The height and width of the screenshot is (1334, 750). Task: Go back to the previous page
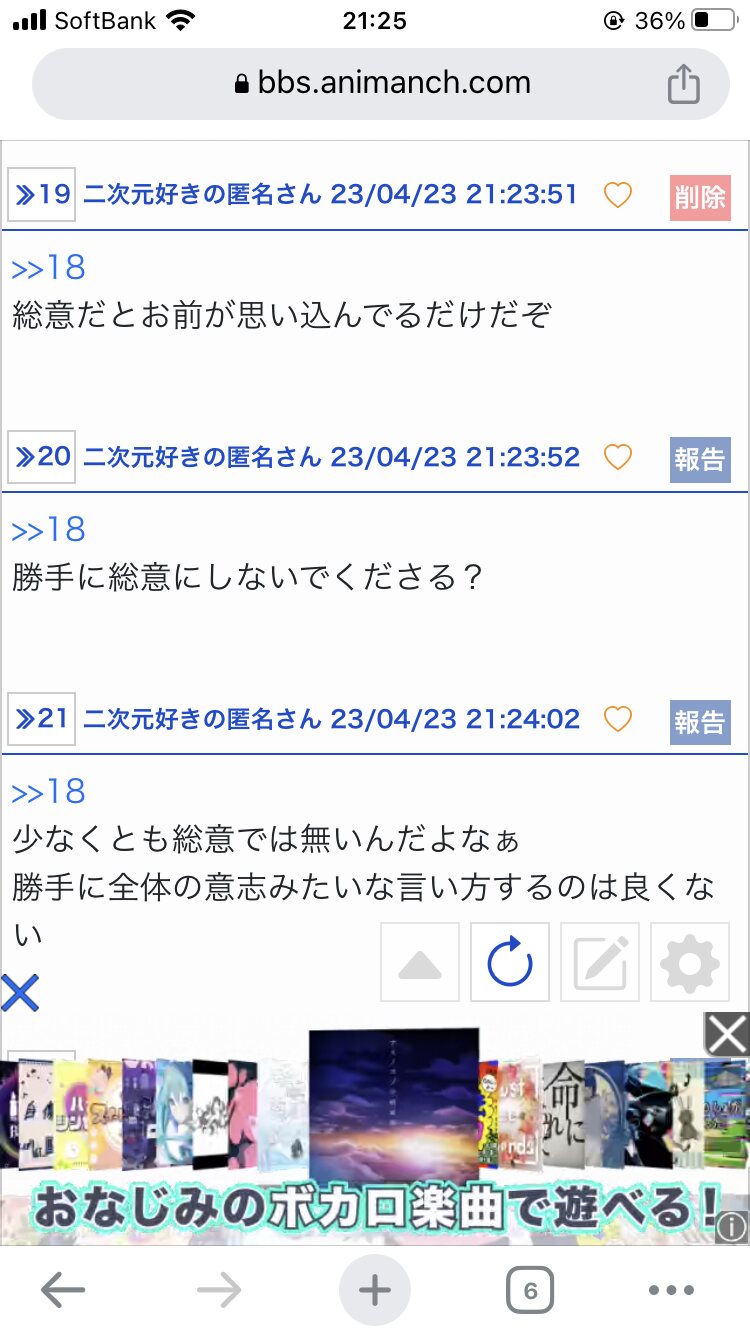[63, 1291]
